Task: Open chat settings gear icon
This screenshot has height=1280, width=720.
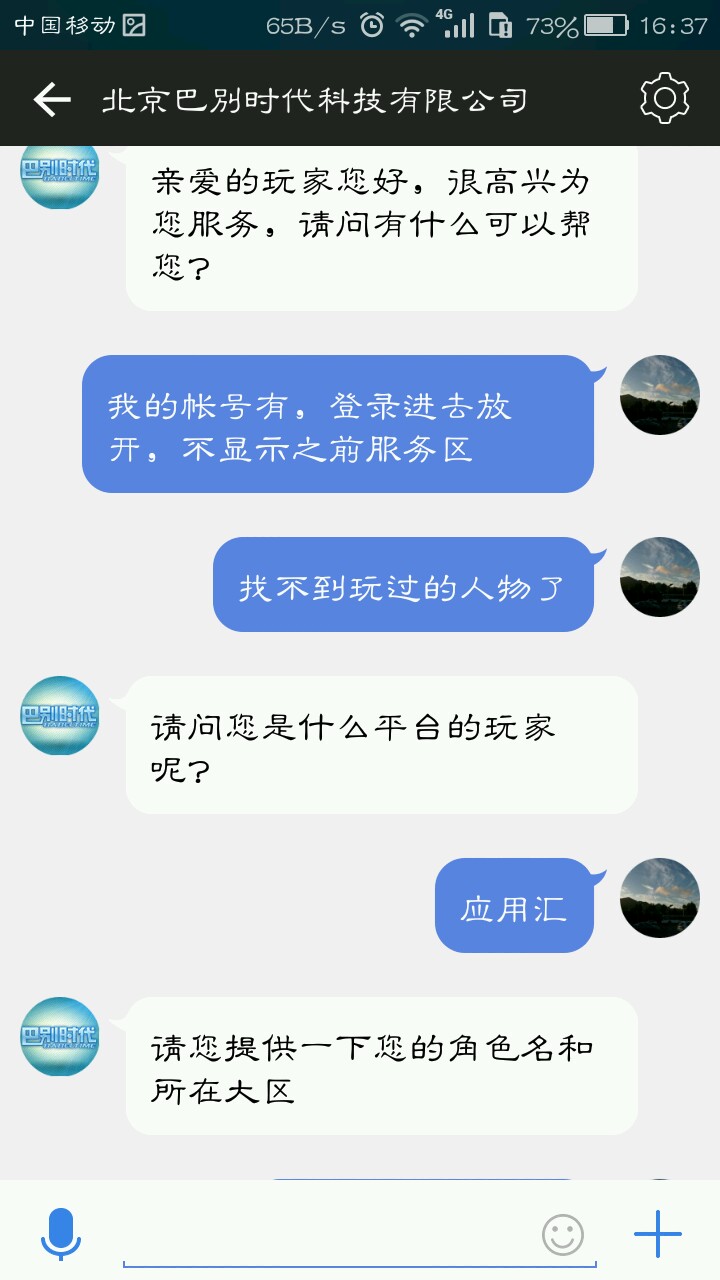Action: click(664, 98)
